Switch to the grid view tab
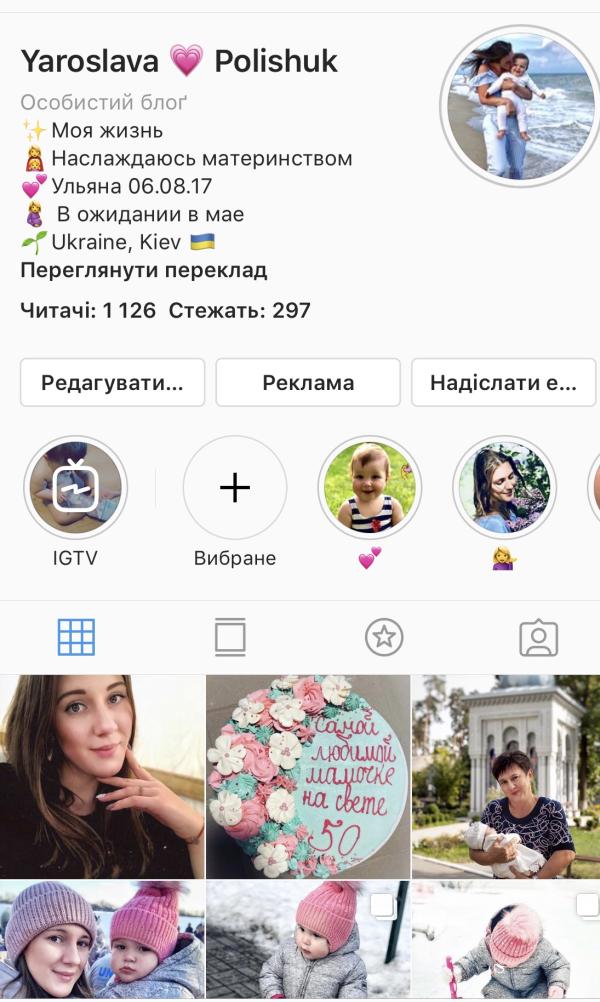600x1002 pixels. coord(76,636)
